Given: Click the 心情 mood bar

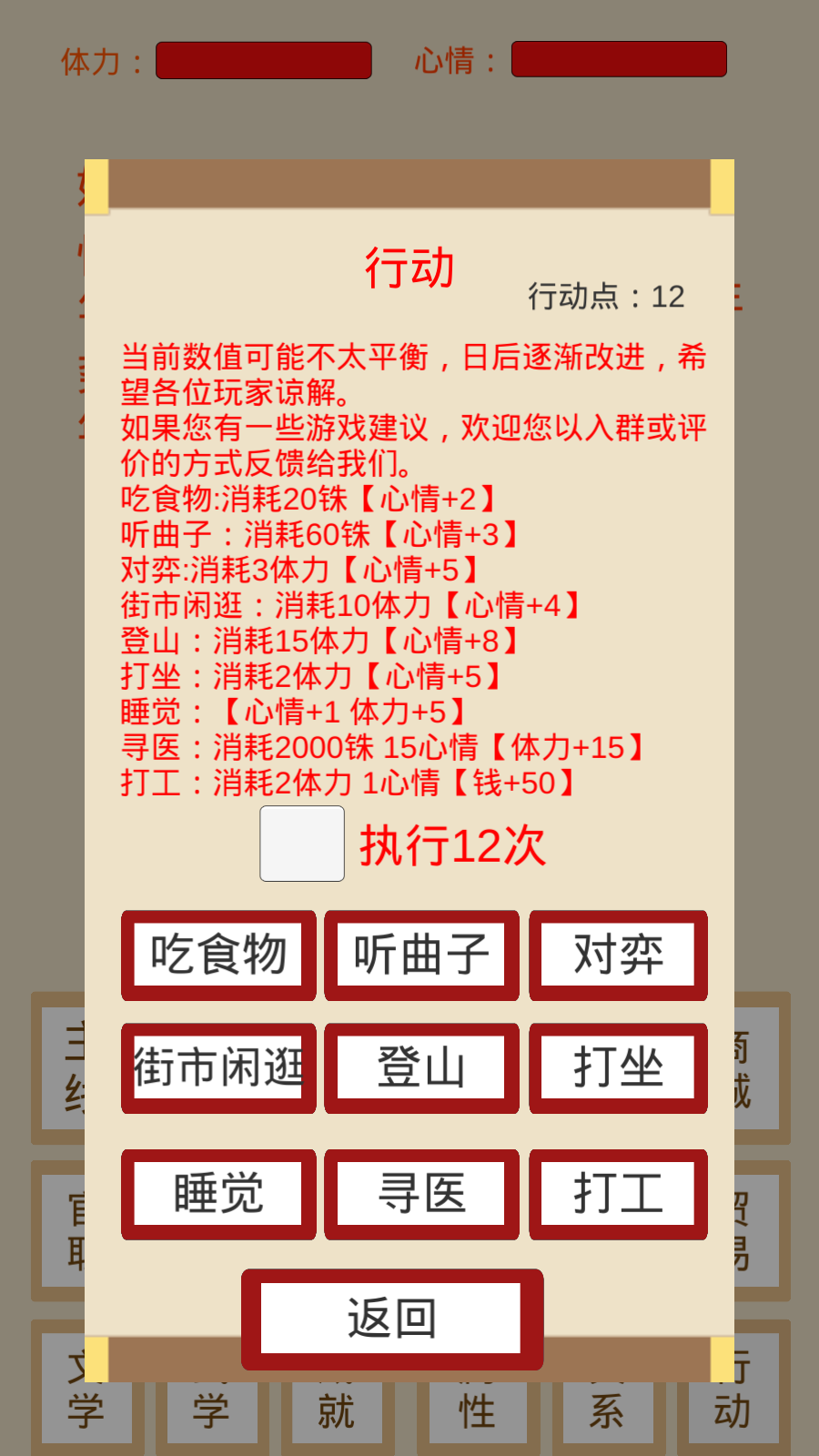Looking at the screenshot, I should [618, 62].
